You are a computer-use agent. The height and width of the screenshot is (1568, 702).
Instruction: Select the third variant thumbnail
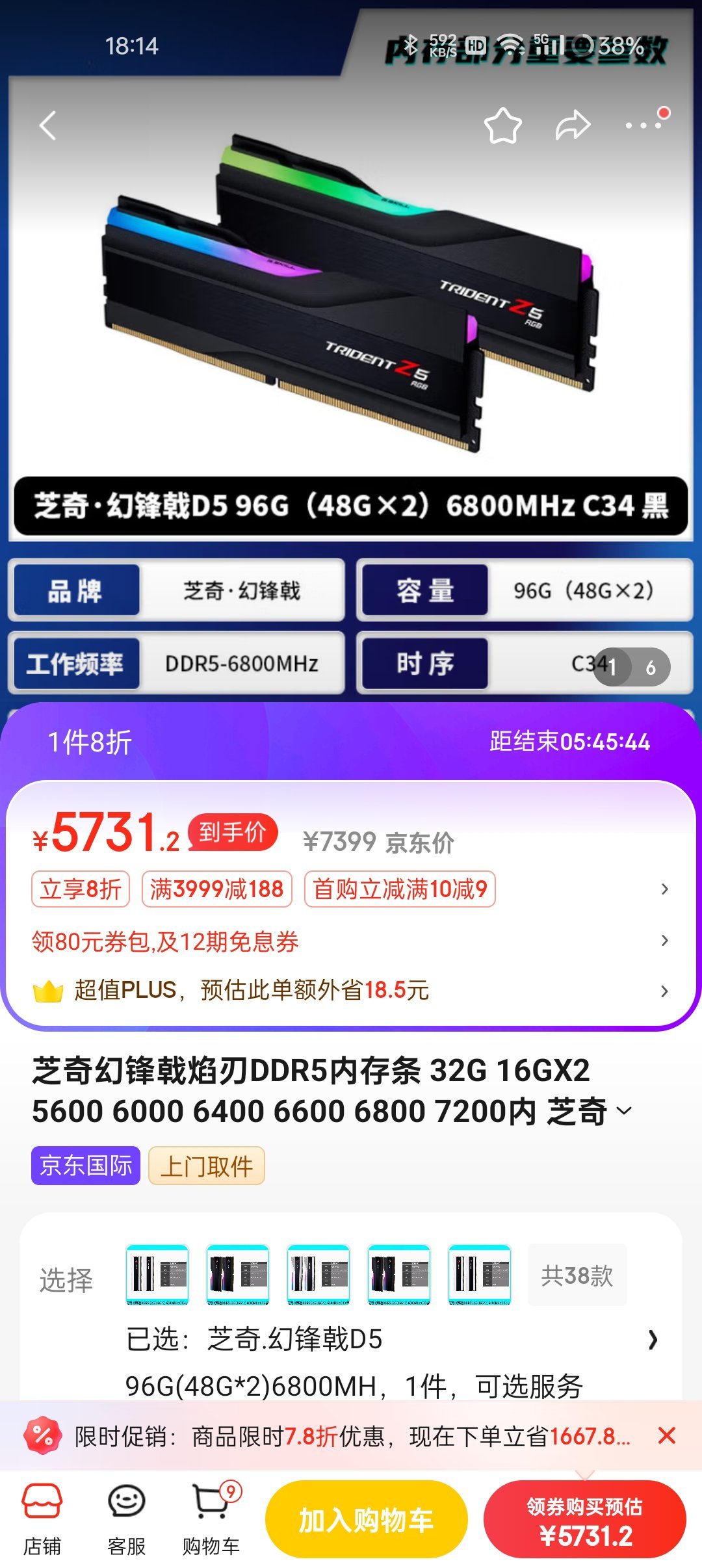click(x=318, y=1274)
